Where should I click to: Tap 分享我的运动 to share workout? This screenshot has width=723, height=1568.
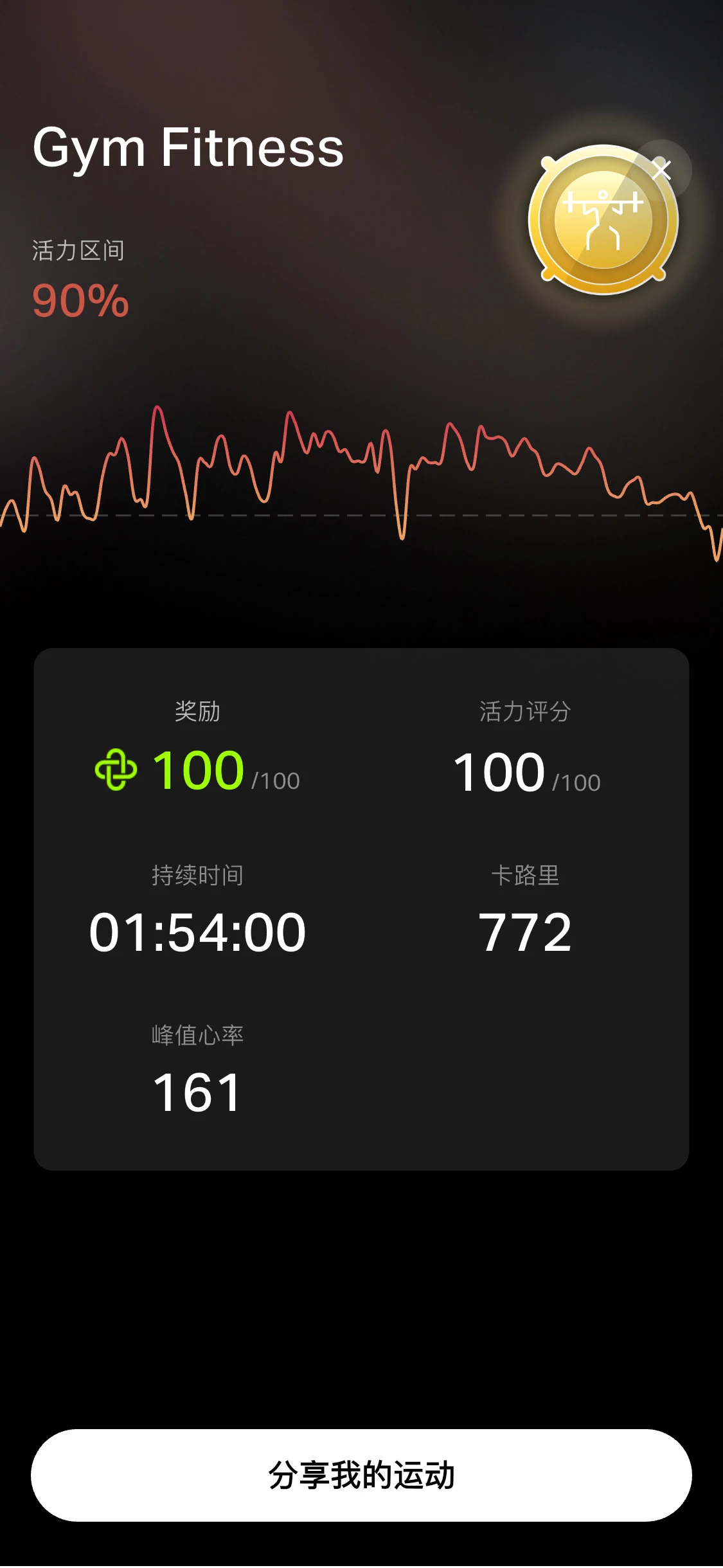361,1477
